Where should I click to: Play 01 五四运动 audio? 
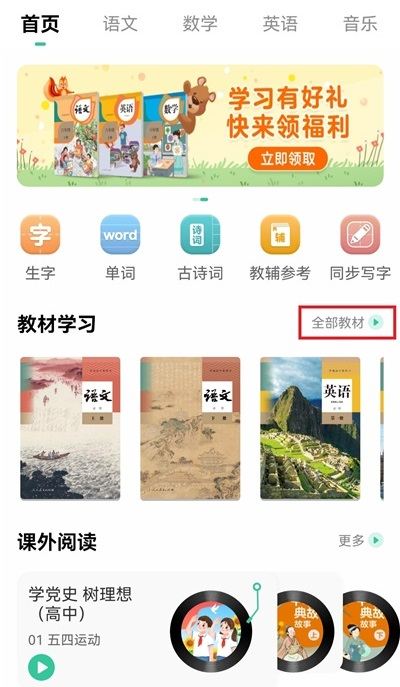(42, 667)
